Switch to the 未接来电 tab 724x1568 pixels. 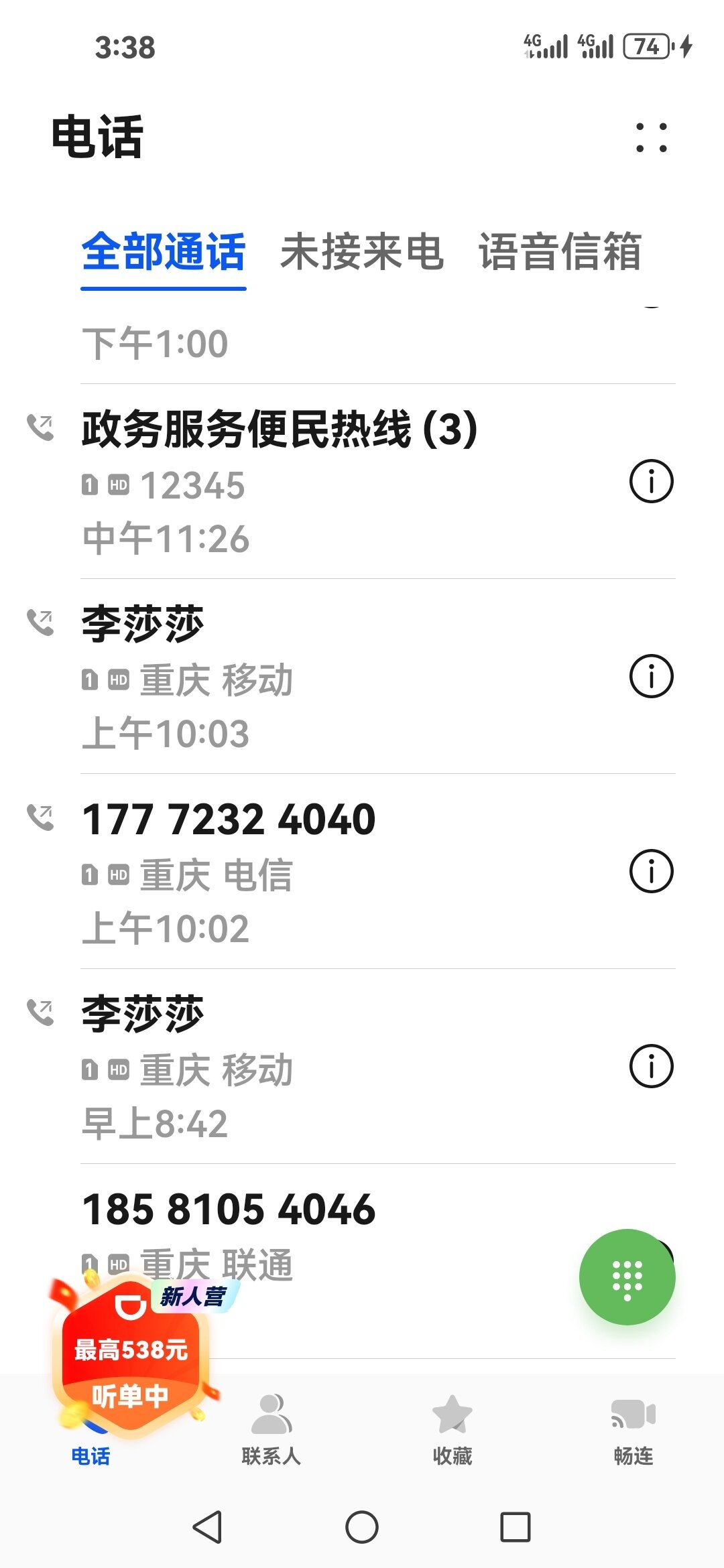pyautogui.click(x=362, y=252)
